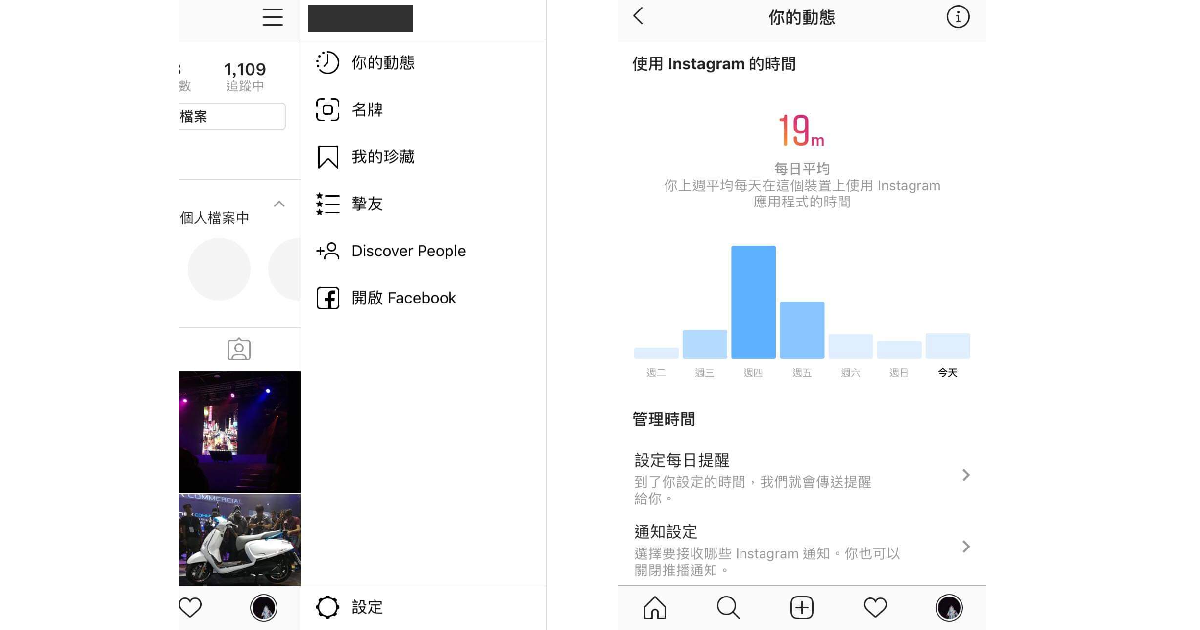
Task: Open 設定 at the menu bottom
Action: tap(366, 607)
